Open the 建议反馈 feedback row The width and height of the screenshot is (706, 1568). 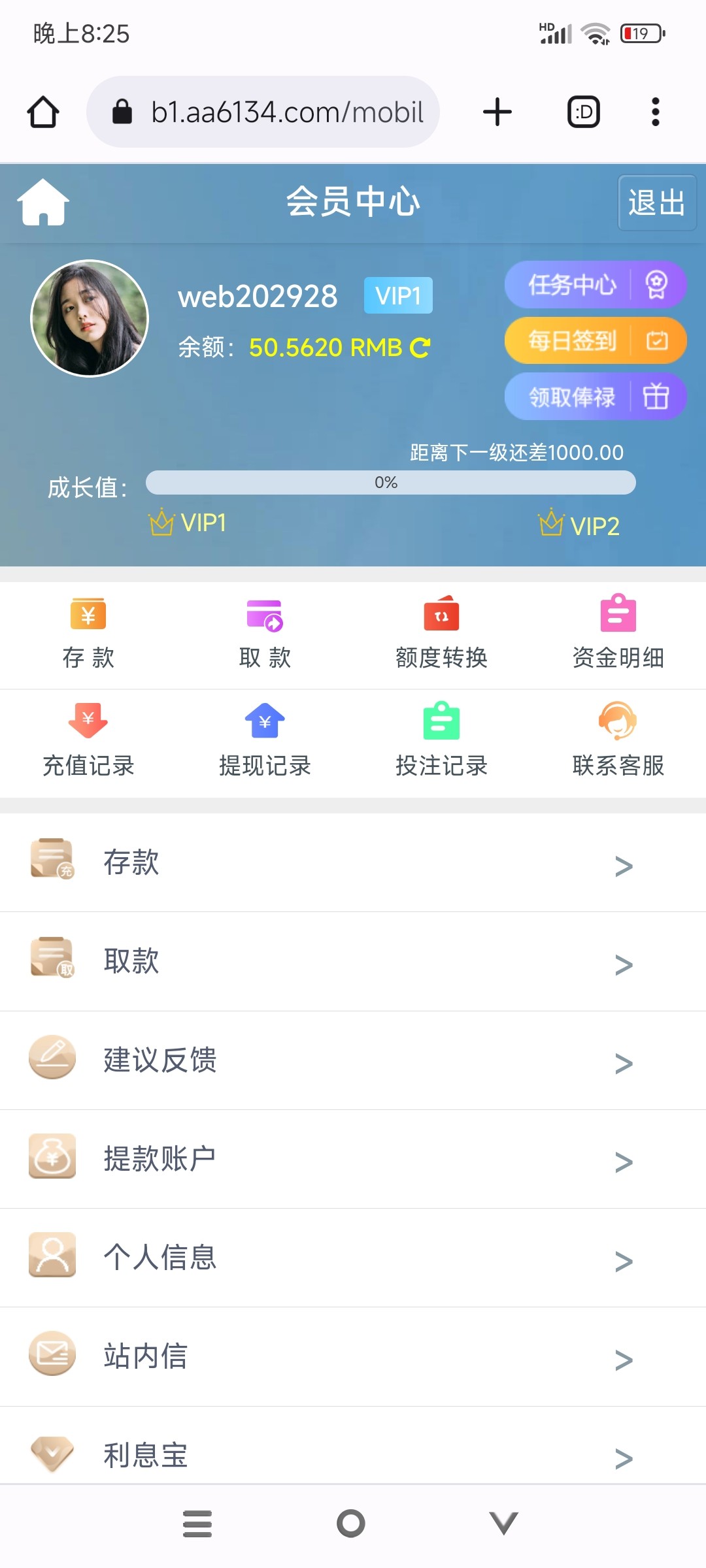(353, 1060)
